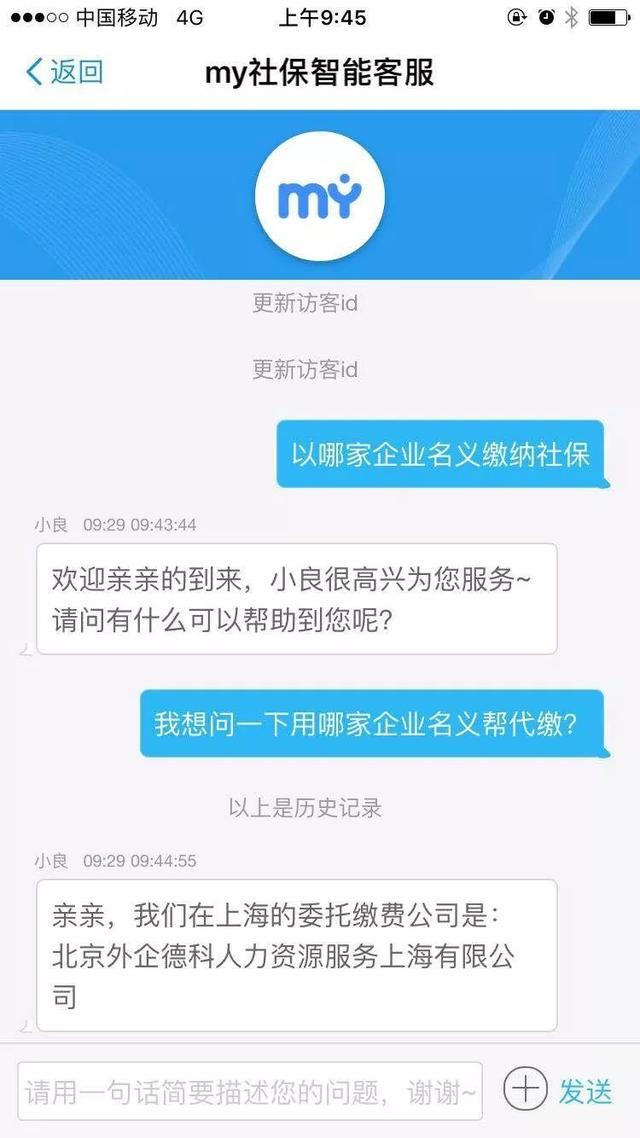Tap the message input field to type
This screenshot has height=1138, width=640.
coord(250,1091)
